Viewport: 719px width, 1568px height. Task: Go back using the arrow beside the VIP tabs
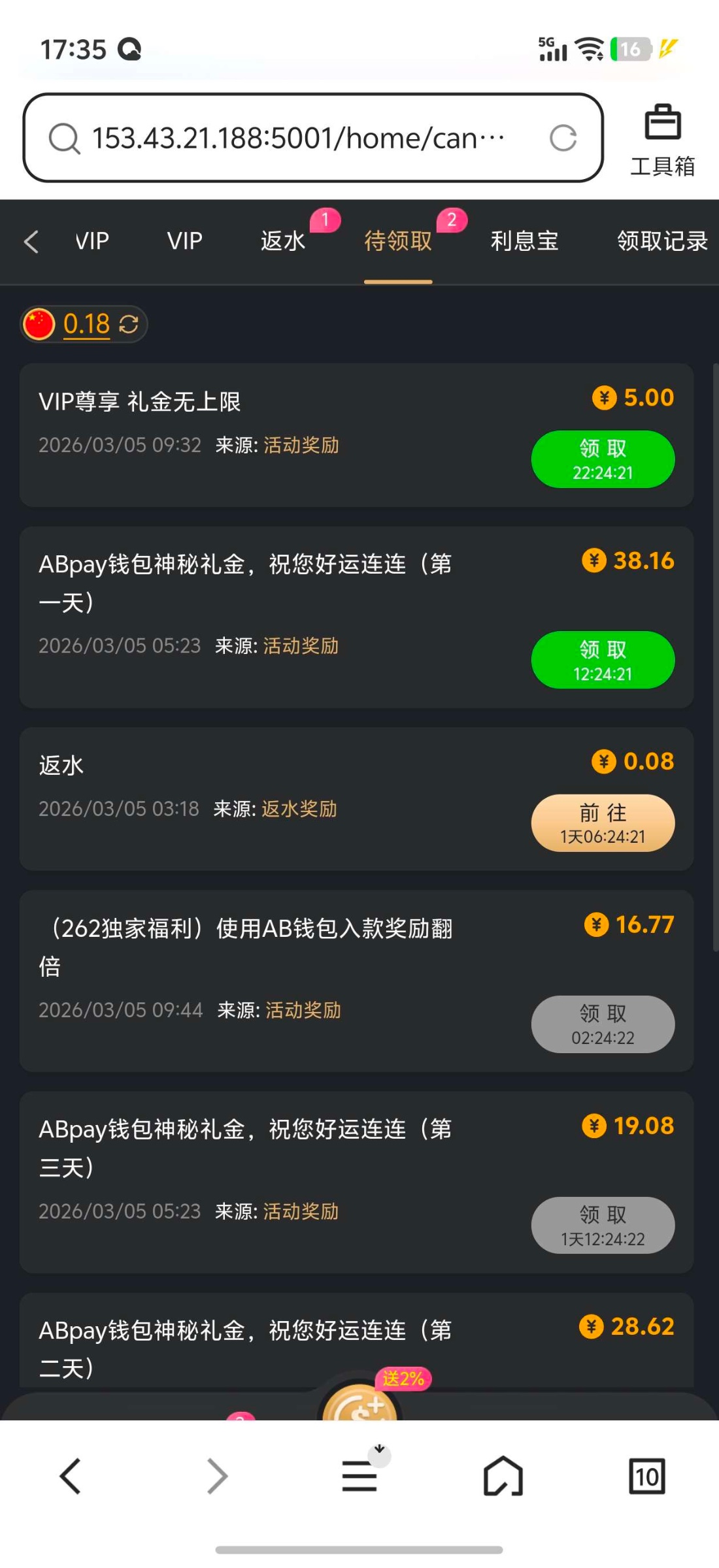[x=31, y=241]
